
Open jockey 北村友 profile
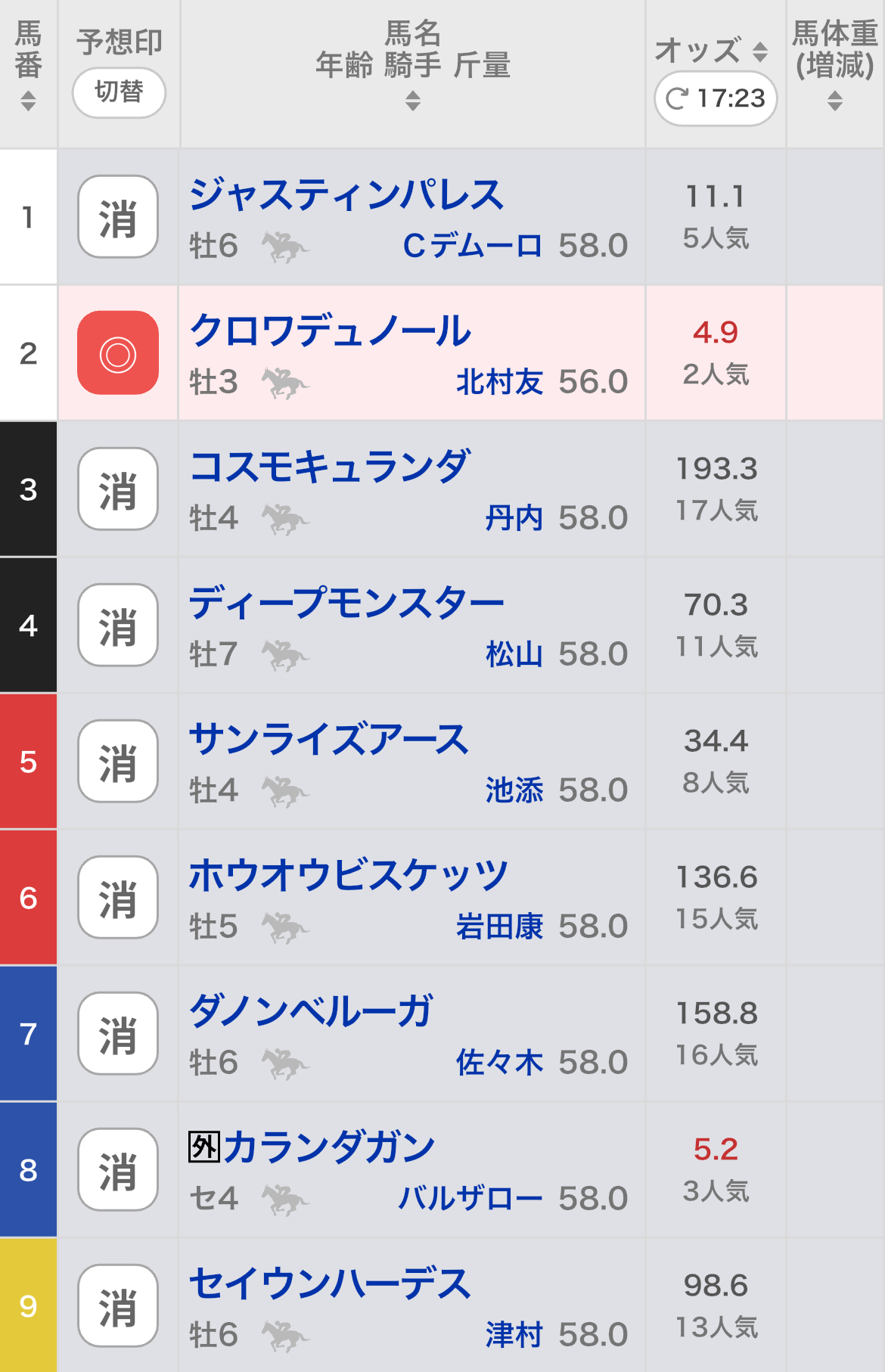coord(499,382)
